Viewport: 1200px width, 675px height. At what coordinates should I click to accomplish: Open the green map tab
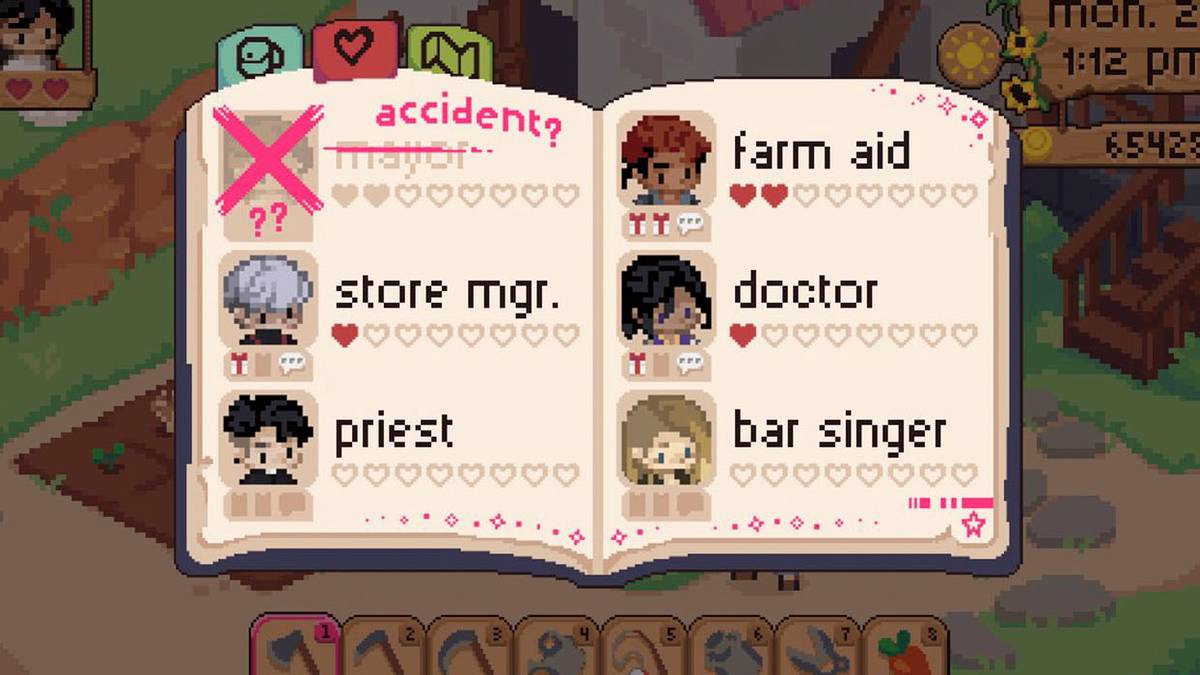(x=448, y=54)
